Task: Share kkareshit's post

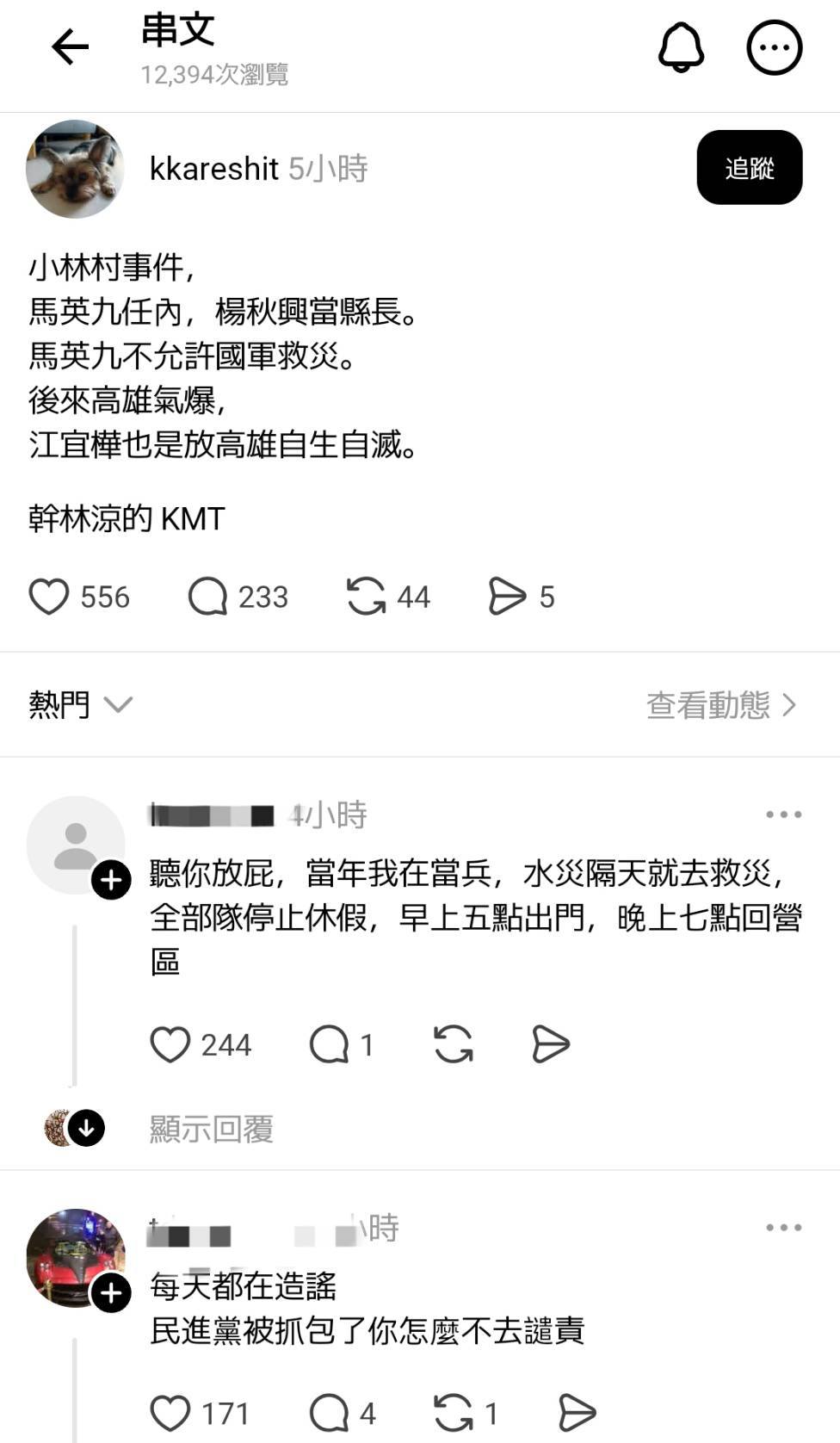Action: (507, 597)
